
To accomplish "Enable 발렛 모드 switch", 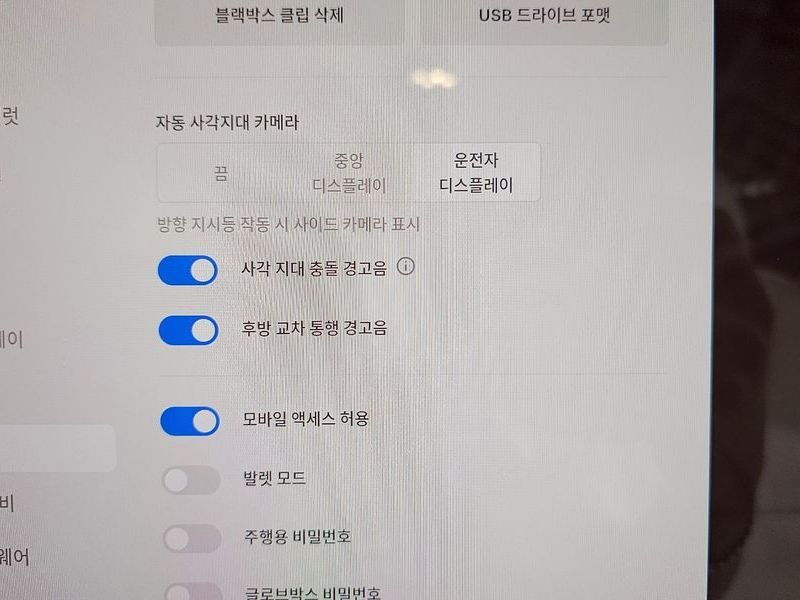I will point(190,481).
